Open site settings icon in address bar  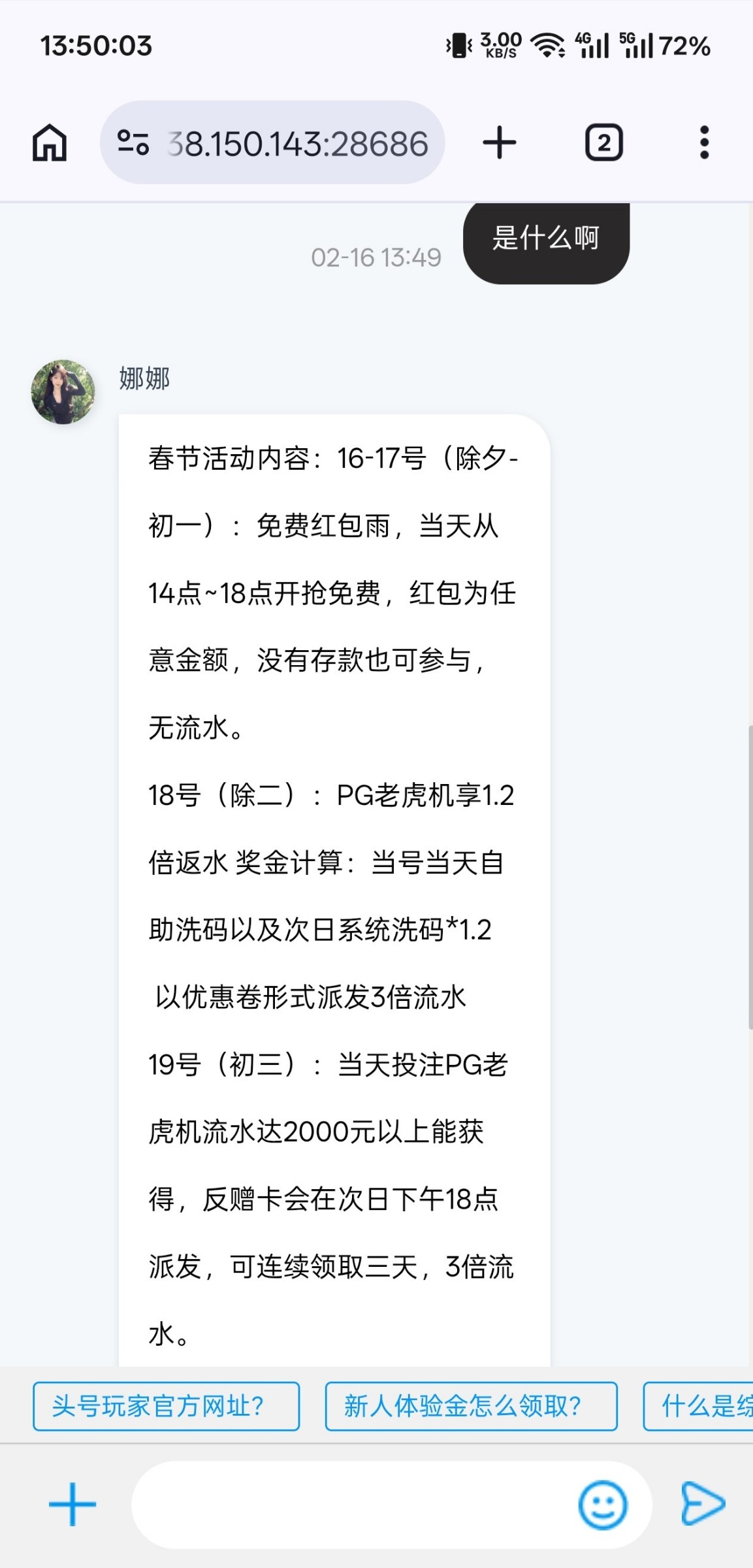click(x=133, y=142)
